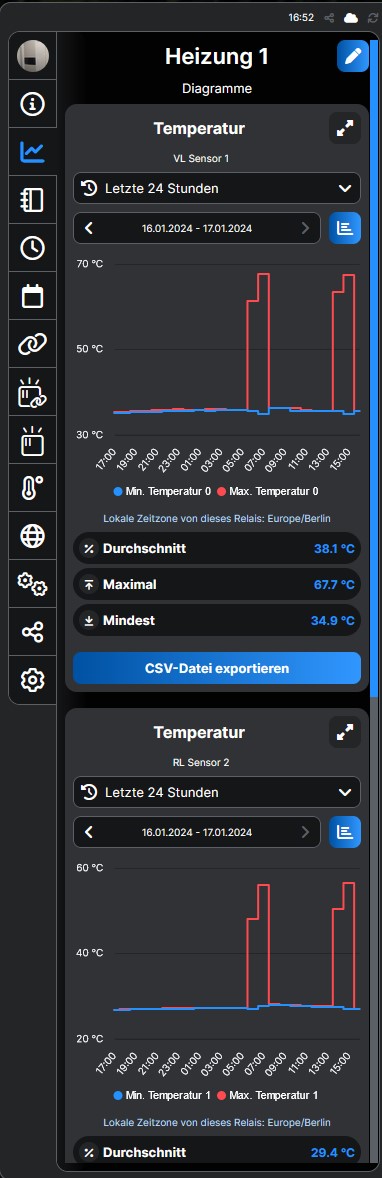Open the clock schedule sidebar item

coord(32,248)
